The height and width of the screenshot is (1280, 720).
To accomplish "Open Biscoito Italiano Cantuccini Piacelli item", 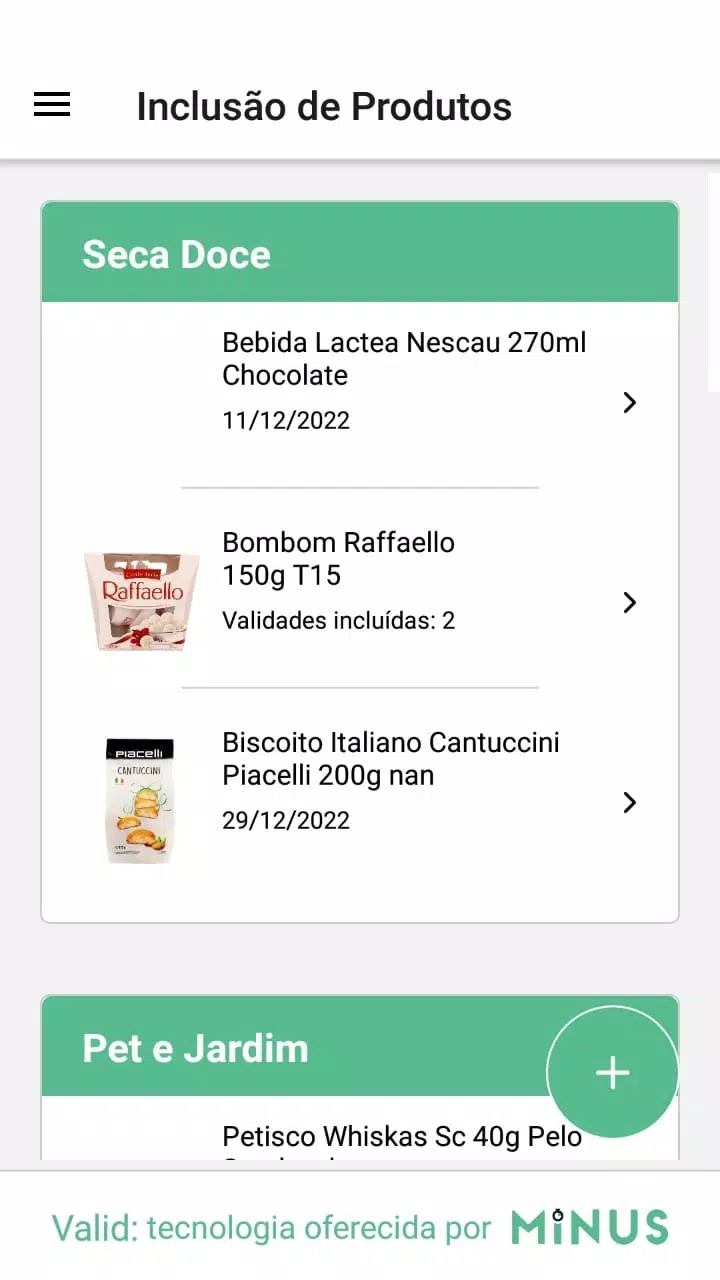I will [360, 802].
